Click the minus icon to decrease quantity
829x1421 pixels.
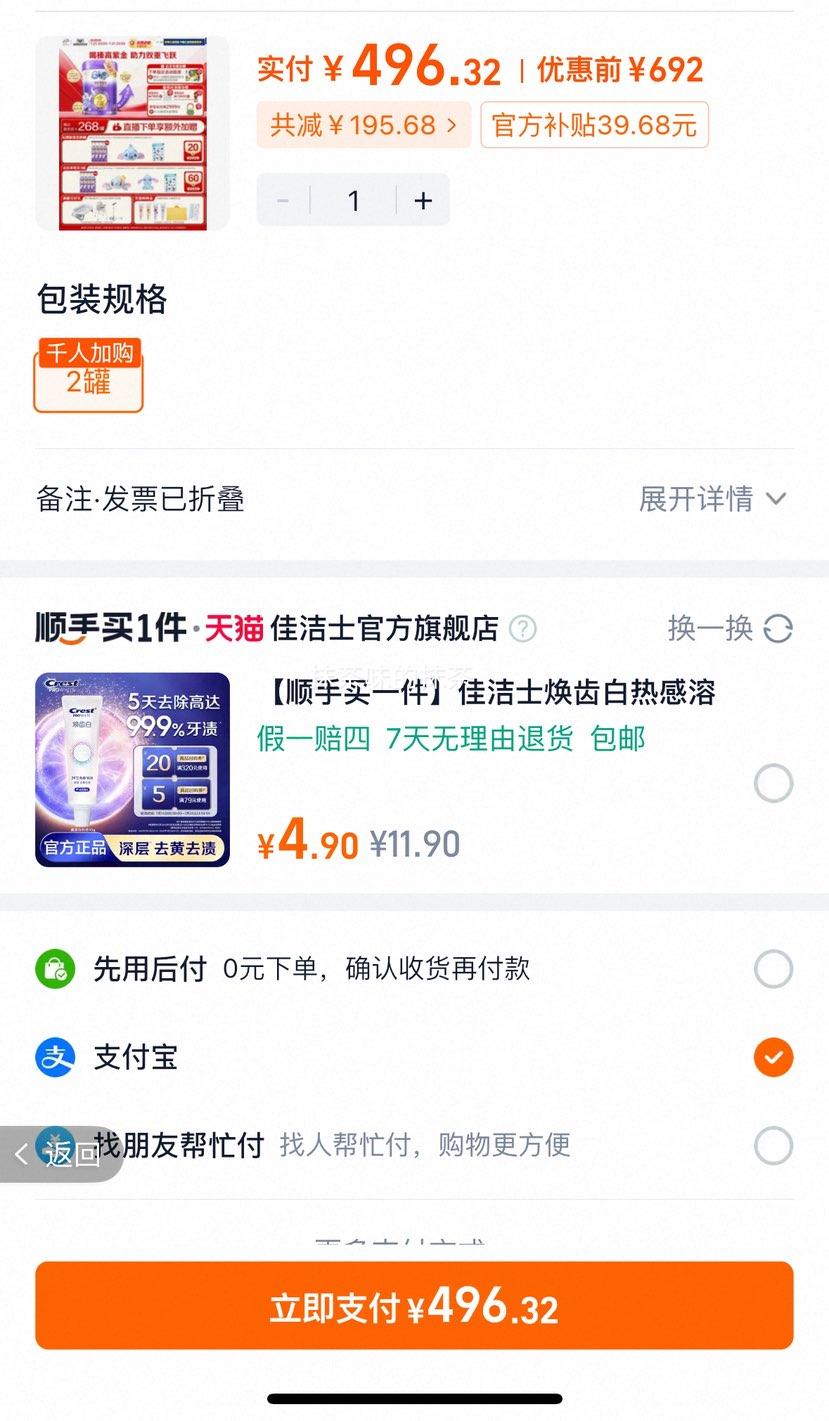(282, 200)
